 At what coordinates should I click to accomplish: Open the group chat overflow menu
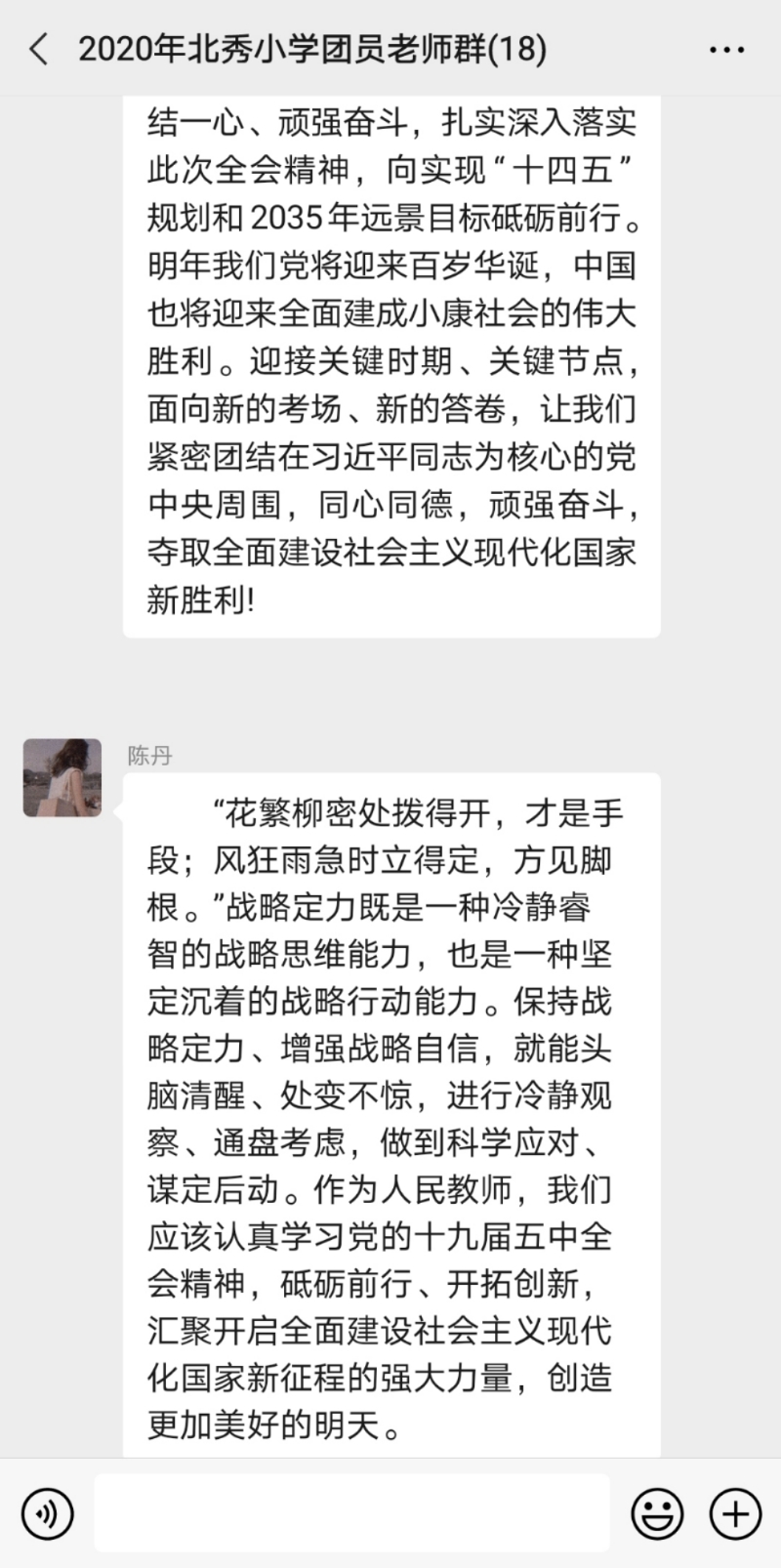click(x=726, y=49)
